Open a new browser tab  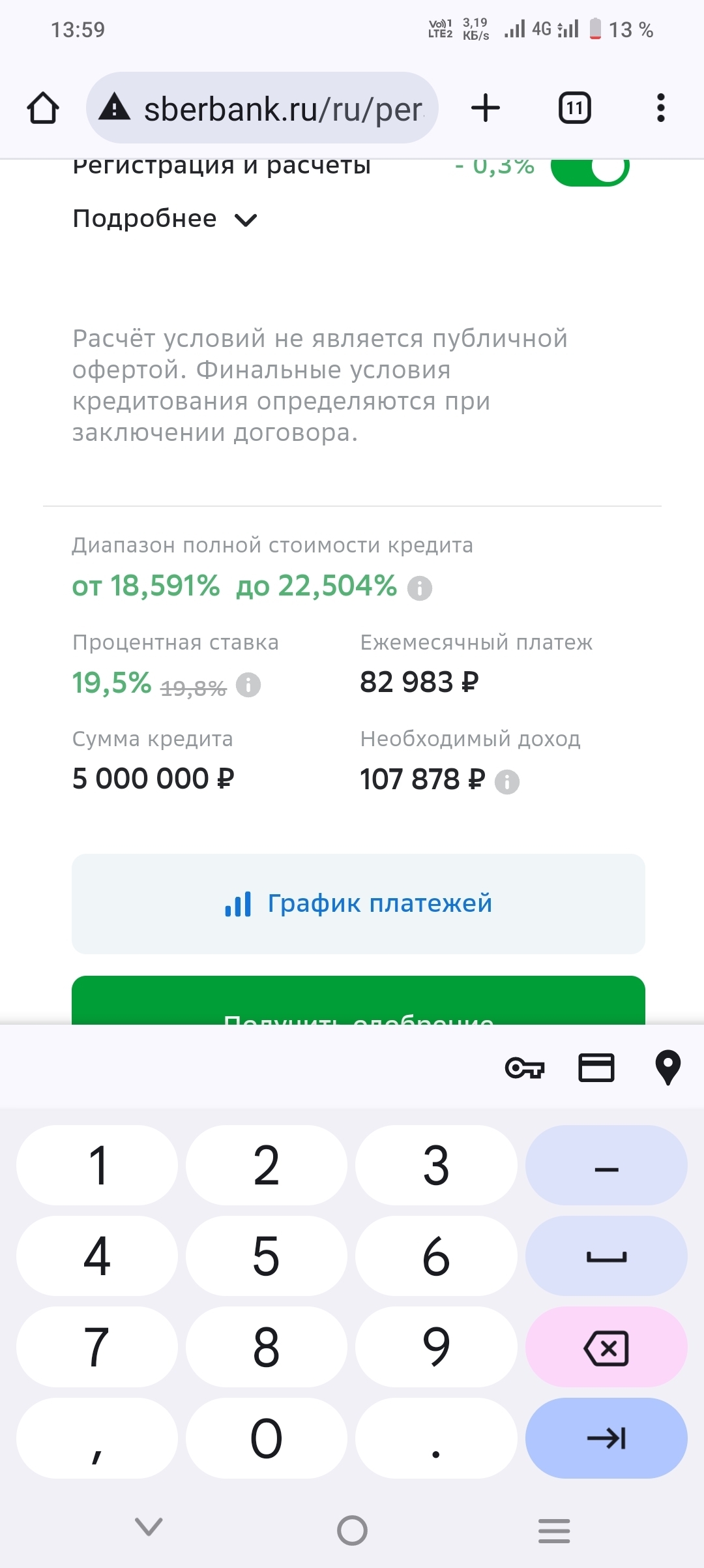[x=486, y=108]
